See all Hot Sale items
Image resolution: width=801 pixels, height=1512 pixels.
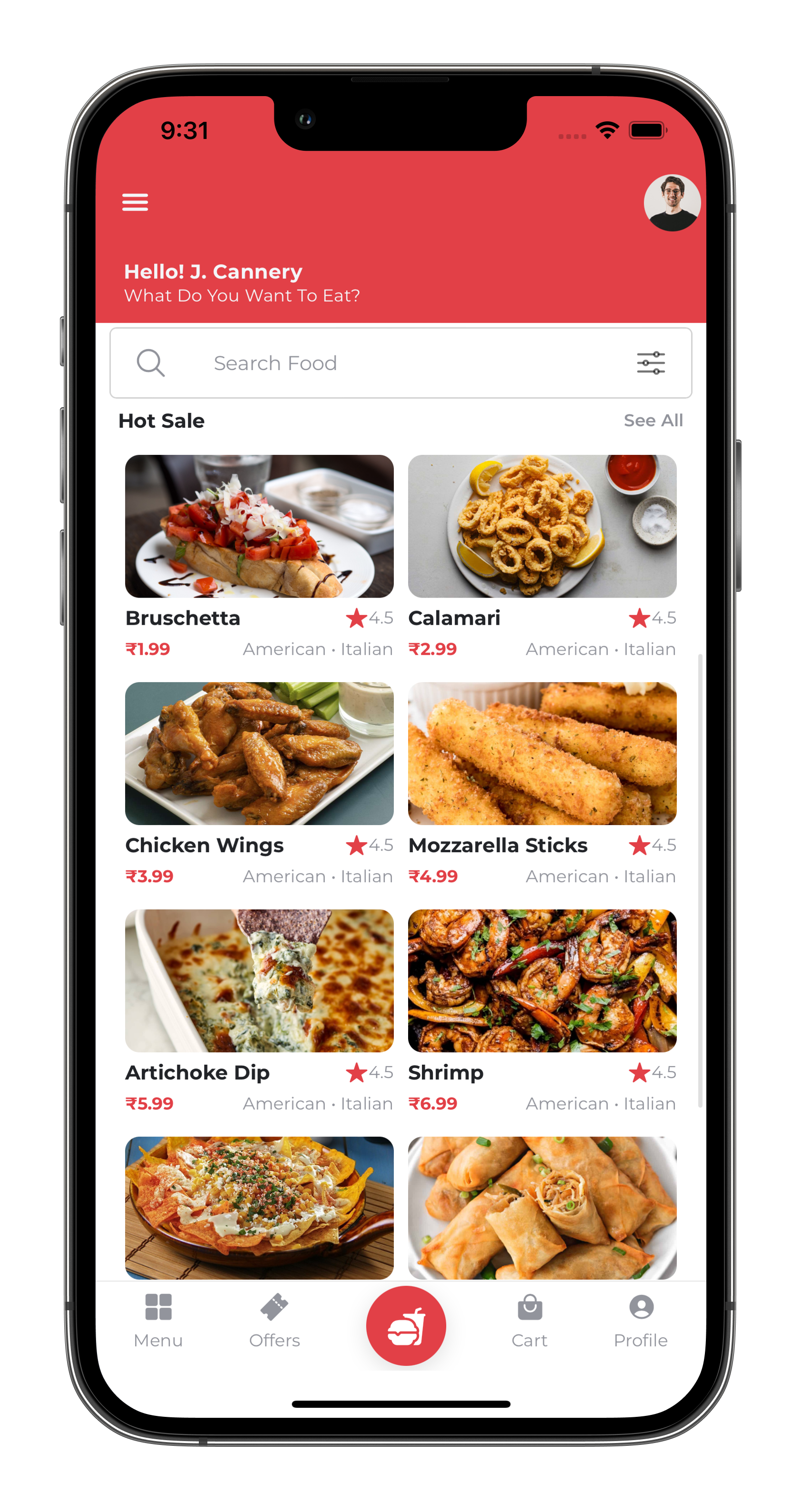point(653,420)
